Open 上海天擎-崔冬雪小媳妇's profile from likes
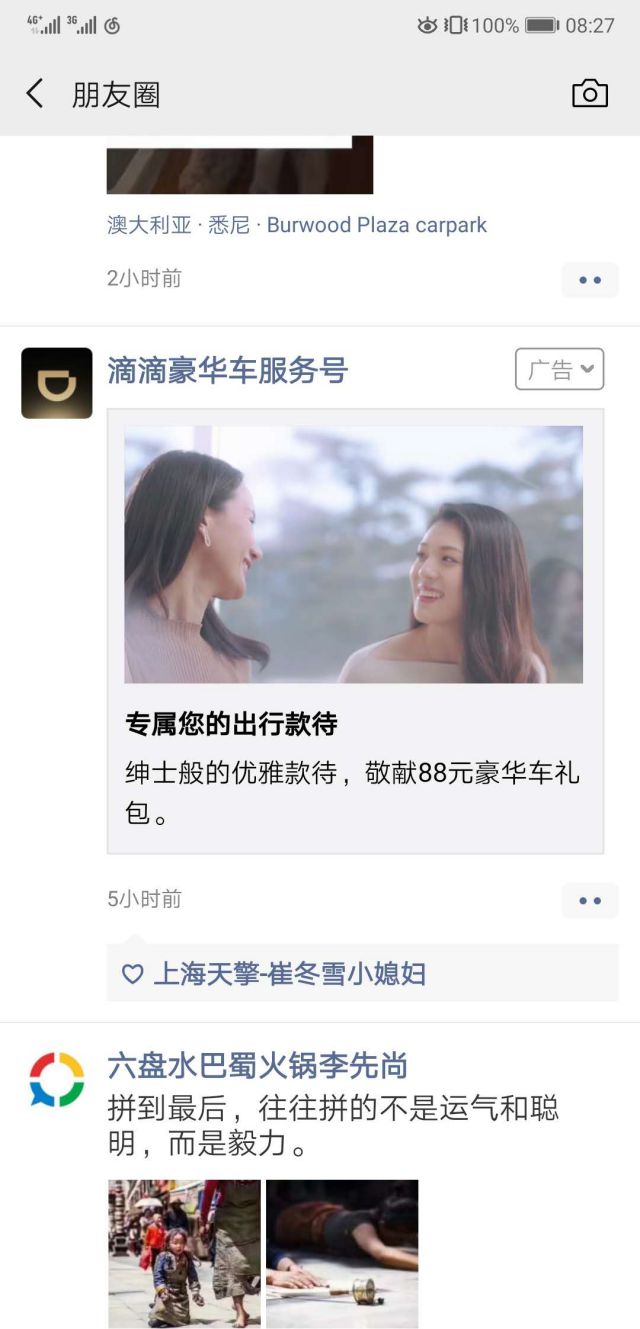This screenshot has width=640, height=1329. coord(289,974)
